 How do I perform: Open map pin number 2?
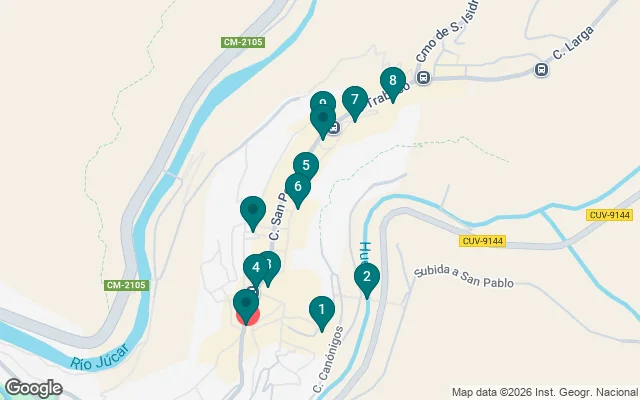[367, 278]
